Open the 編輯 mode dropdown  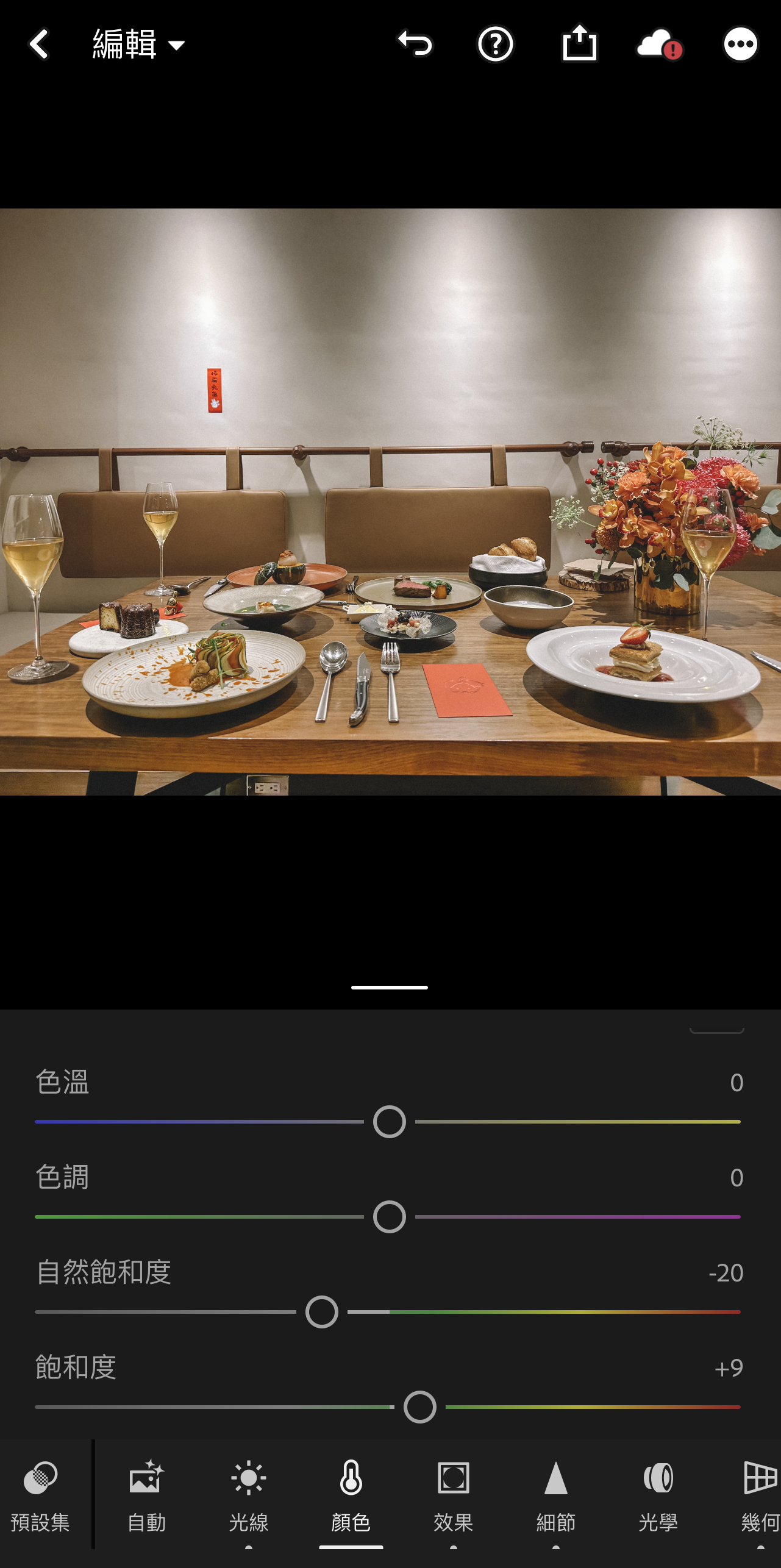(139, 45)
